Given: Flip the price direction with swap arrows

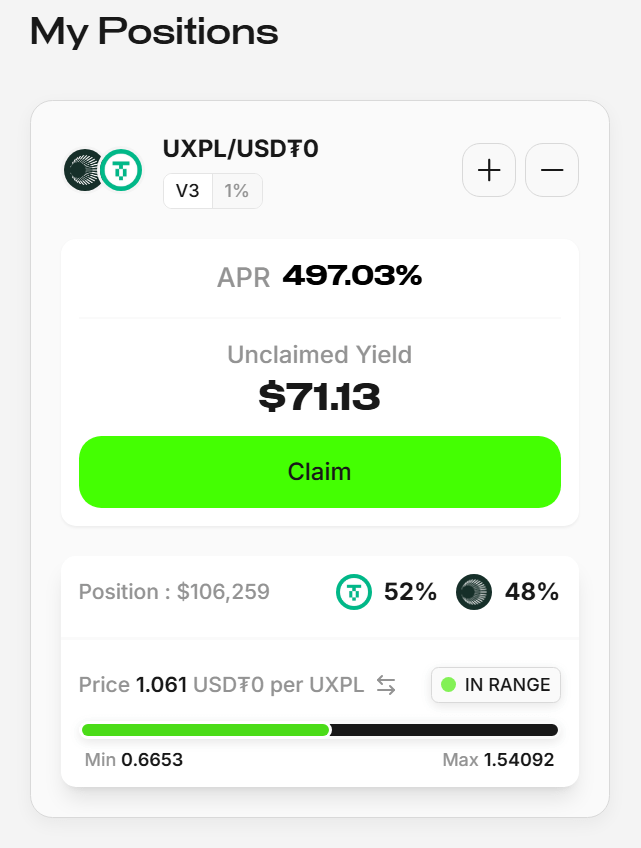Looking at the screenshot, I should click(386, 685).
